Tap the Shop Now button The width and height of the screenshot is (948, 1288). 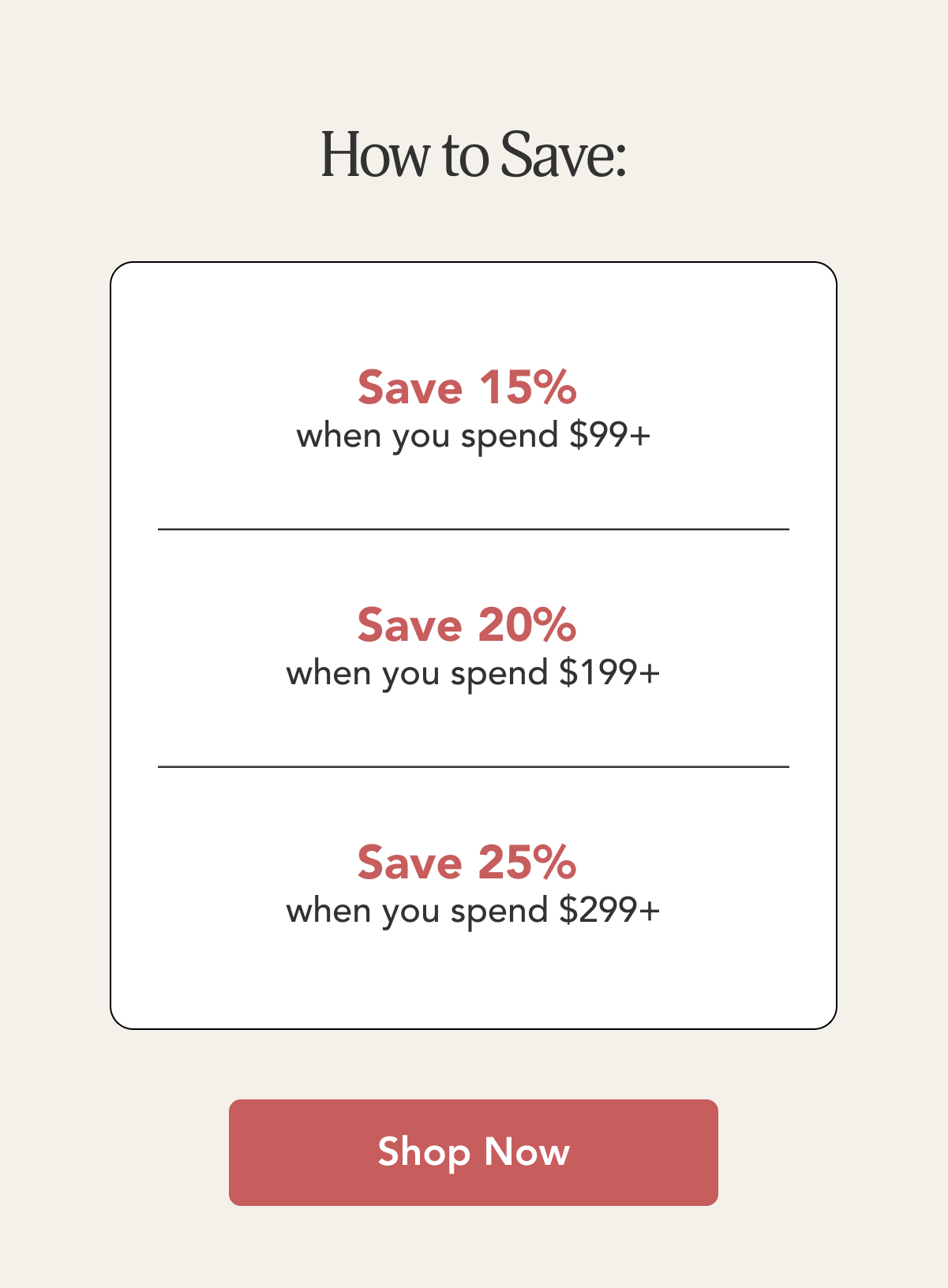pos(474,1152)
